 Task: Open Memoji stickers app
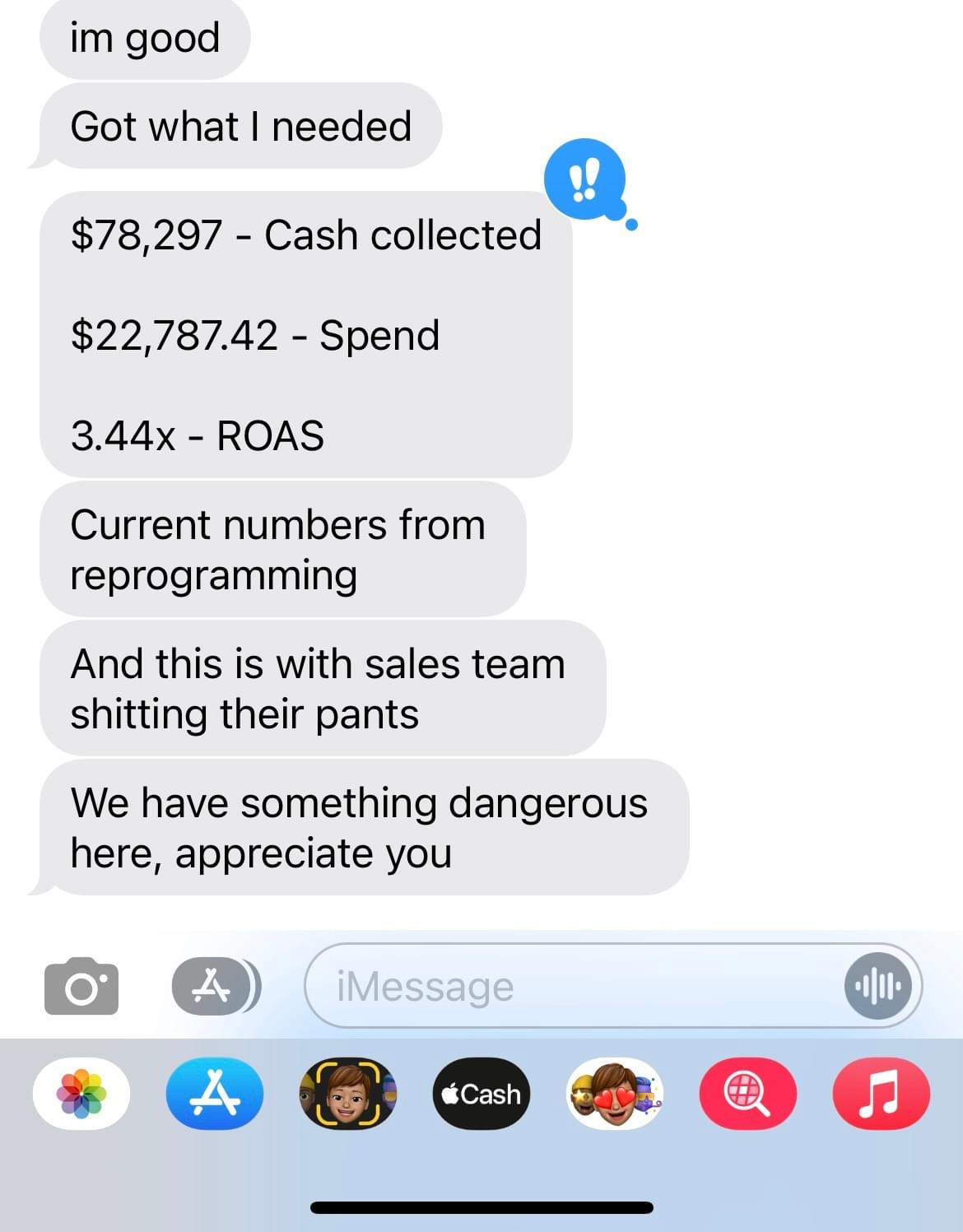614,1094
